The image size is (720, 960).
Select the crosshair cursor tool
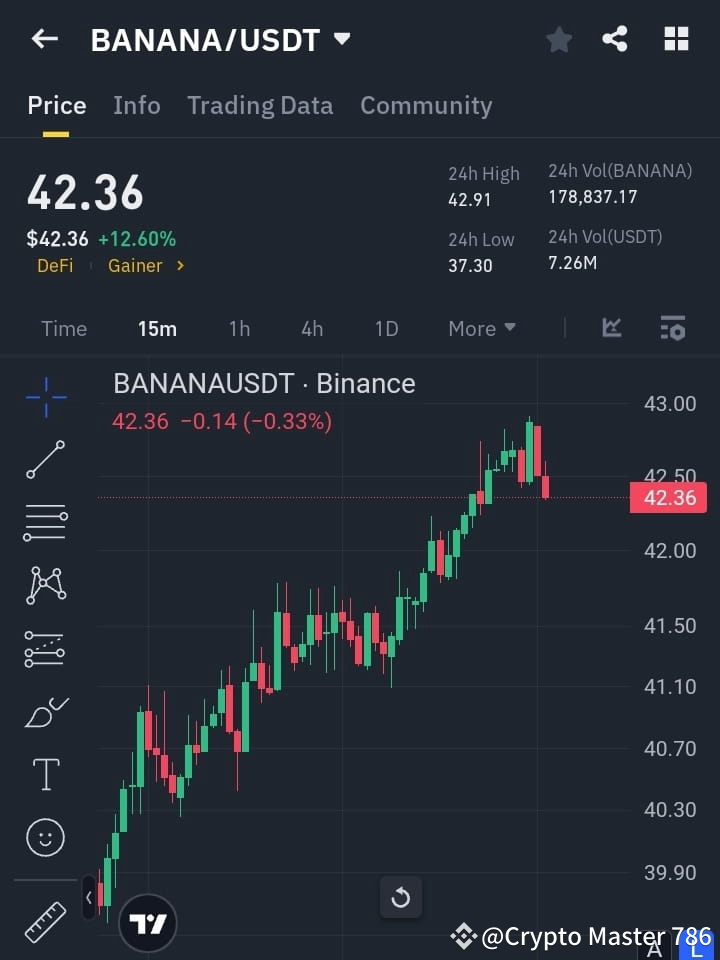(x=45, y=398)
